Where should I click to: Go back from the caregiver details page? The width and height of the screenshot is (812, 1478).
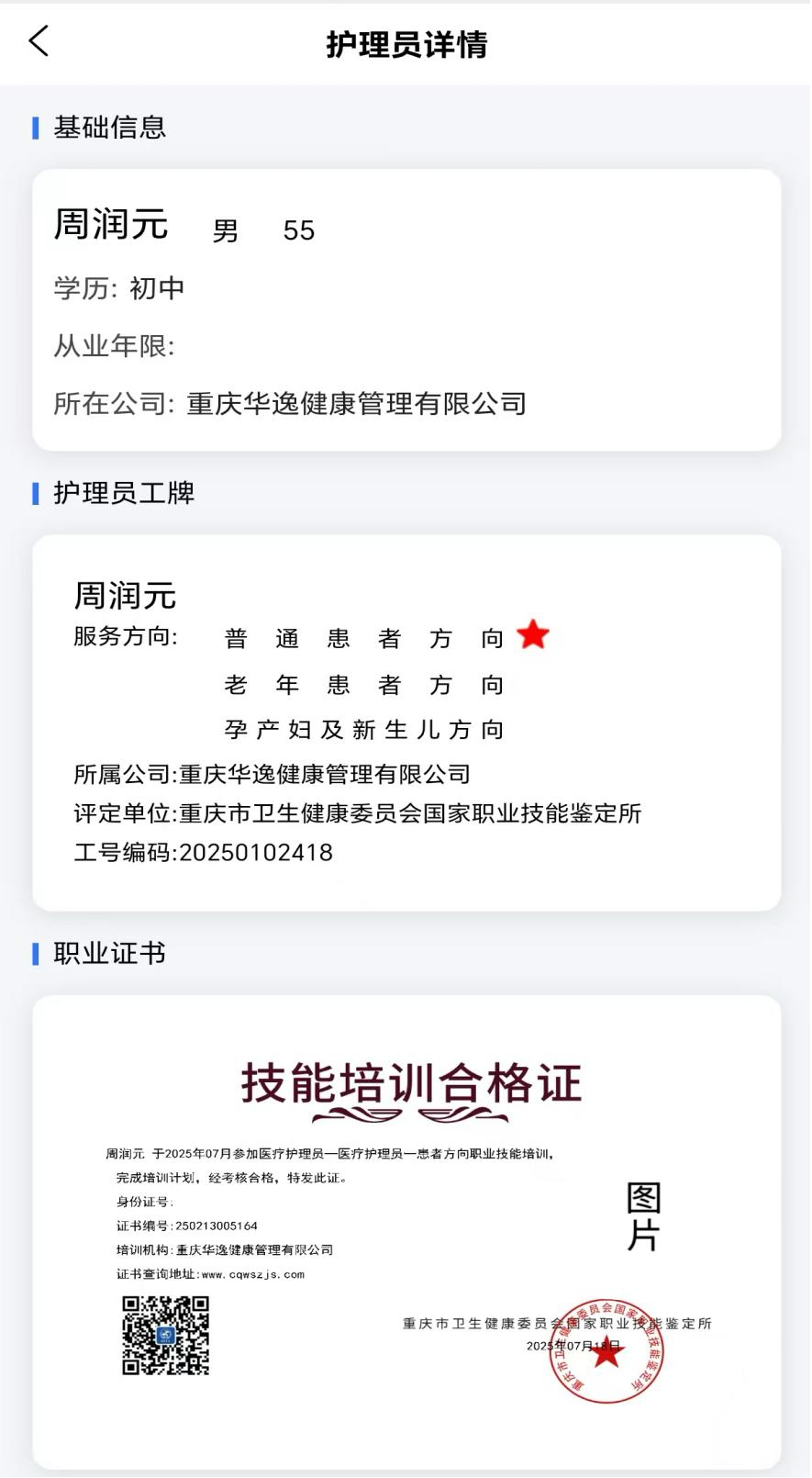(39, 41)
